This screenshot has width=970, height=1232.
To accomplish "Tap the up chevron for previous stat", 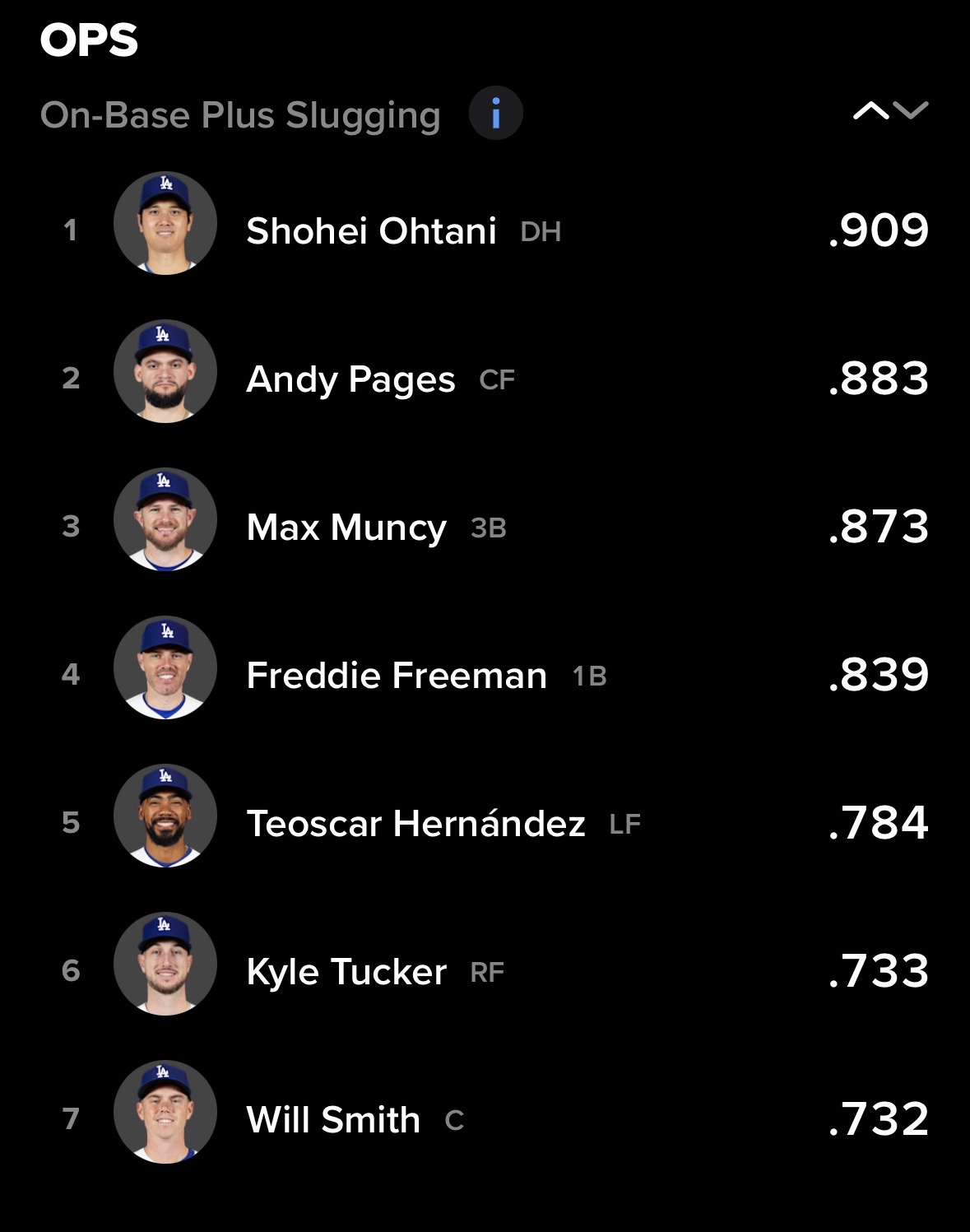I will click(x=871, y=110).
